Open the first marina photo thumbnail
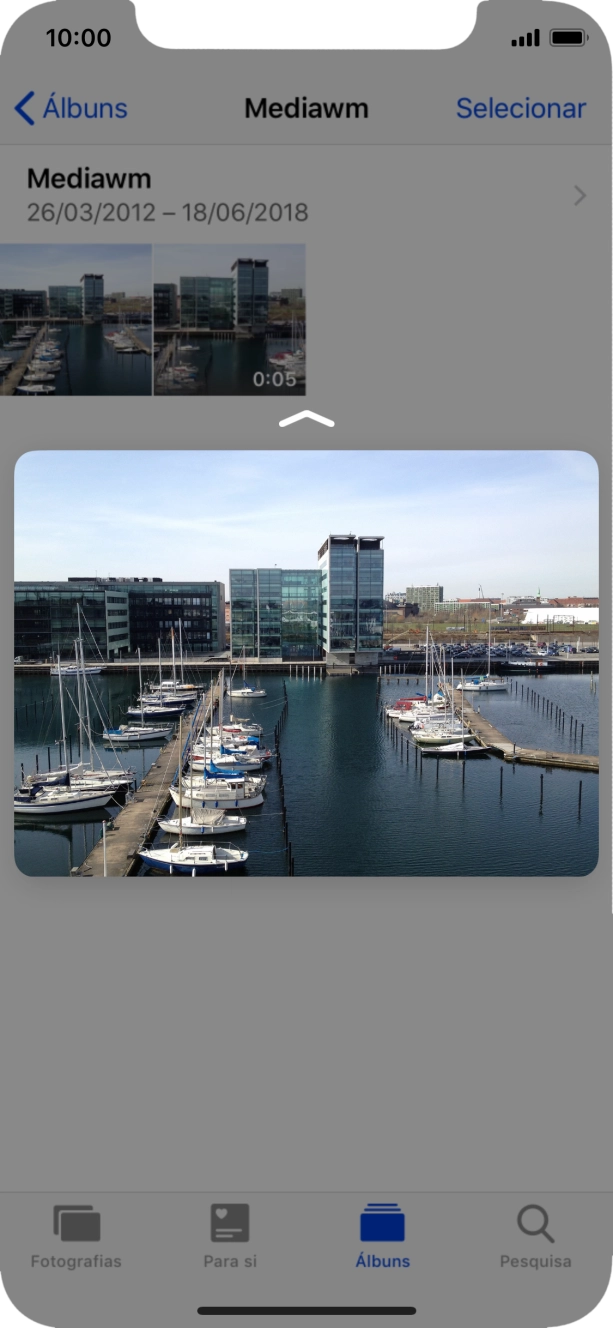613x1328 pixels. 76,320
